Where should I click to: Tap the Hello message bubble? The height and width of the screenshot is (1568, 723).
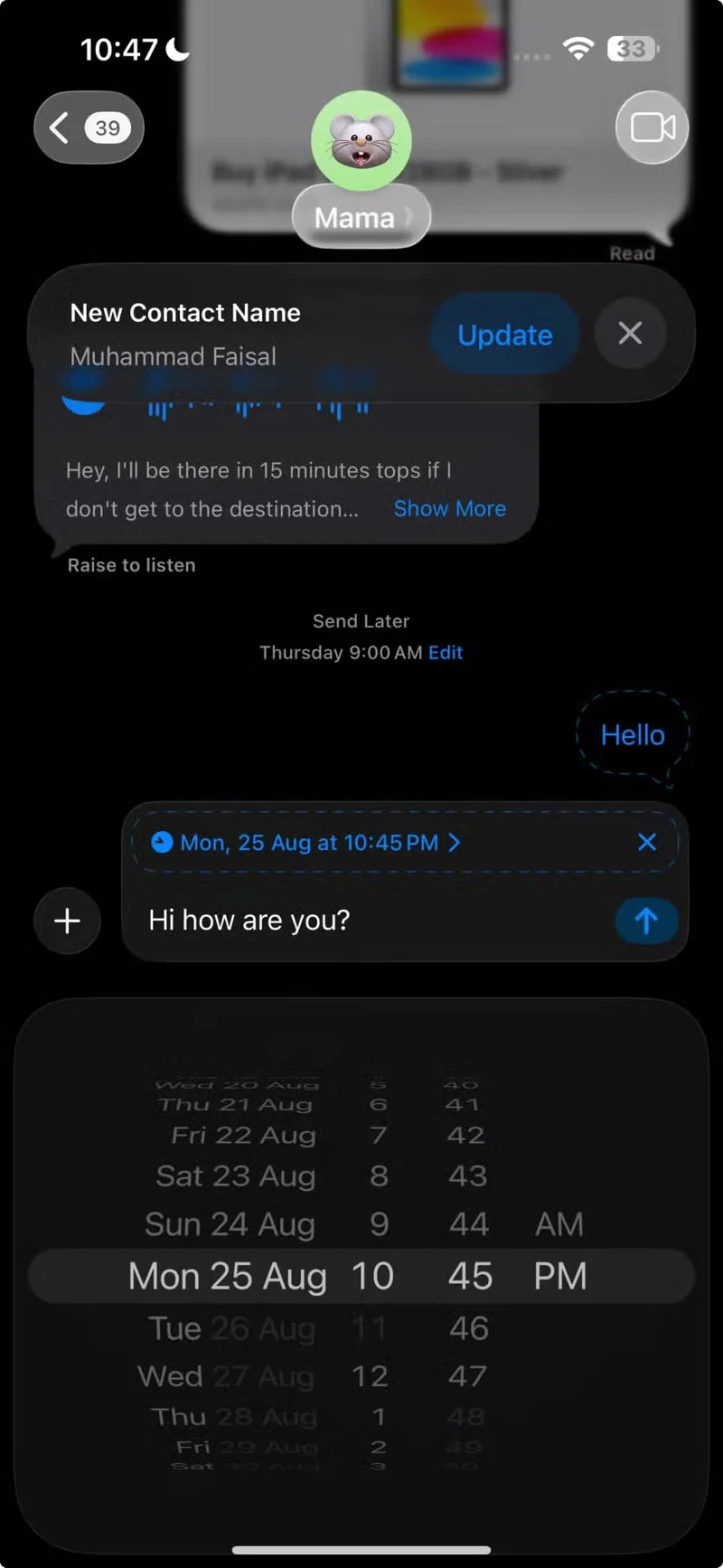632,734
